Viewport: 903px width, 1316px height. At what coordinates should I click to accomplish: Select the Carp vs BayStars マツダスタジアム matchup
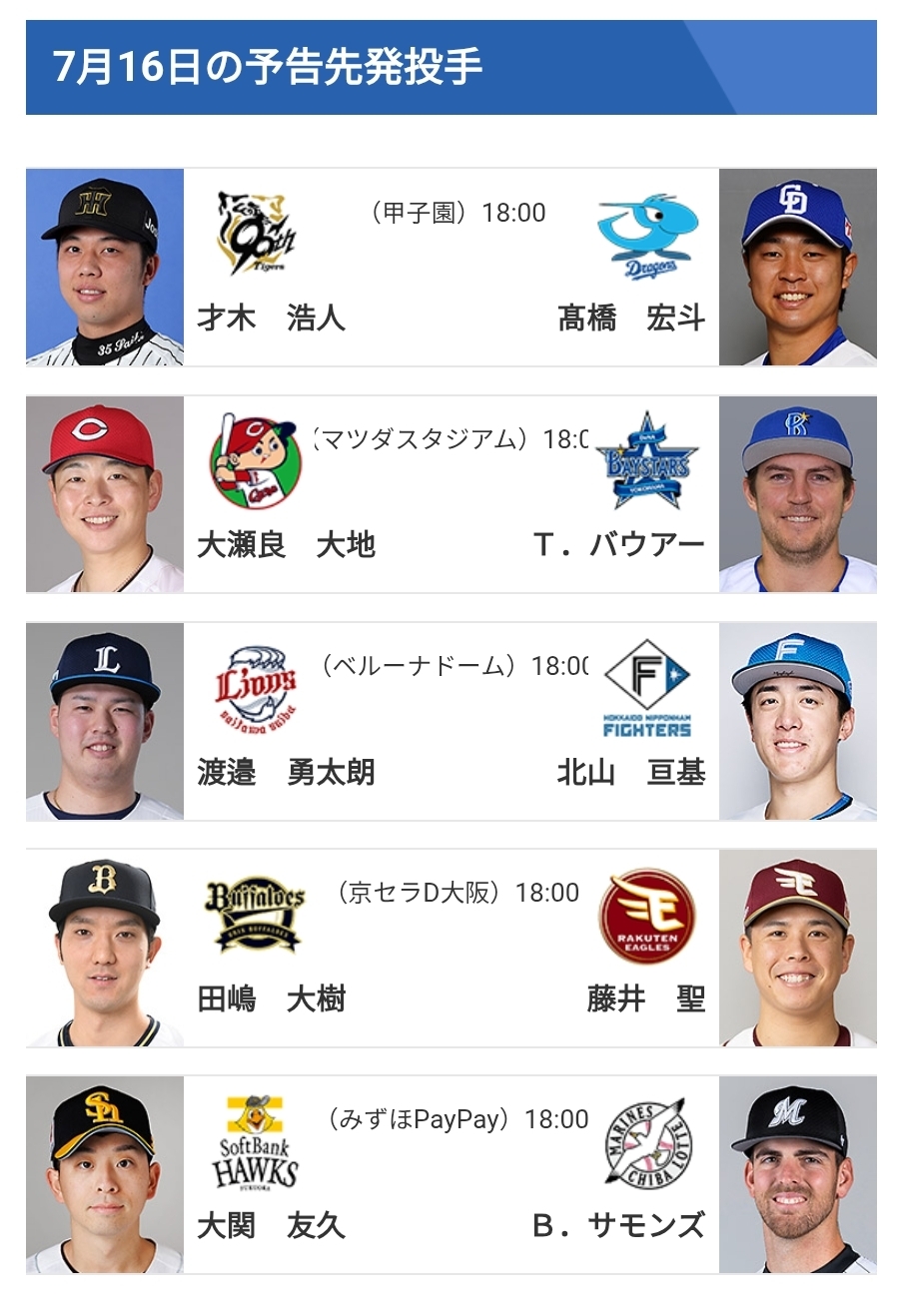451,494
